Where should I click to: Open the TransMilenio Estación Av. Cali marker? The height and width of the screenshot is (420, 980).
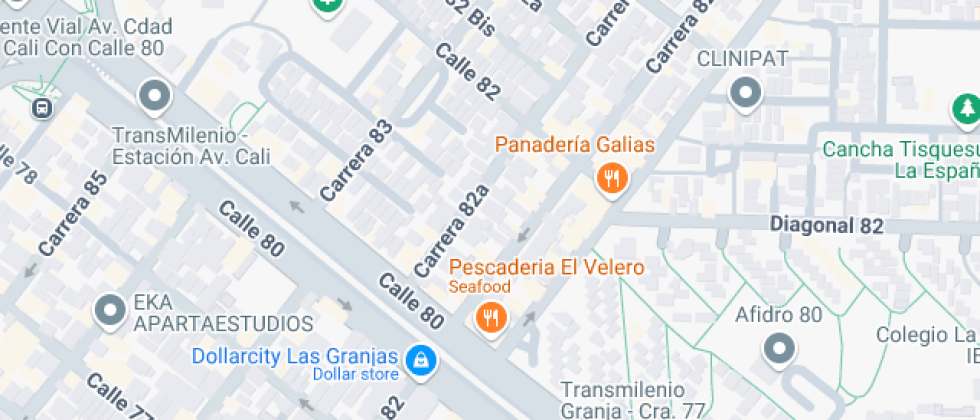tap(155, 97)
